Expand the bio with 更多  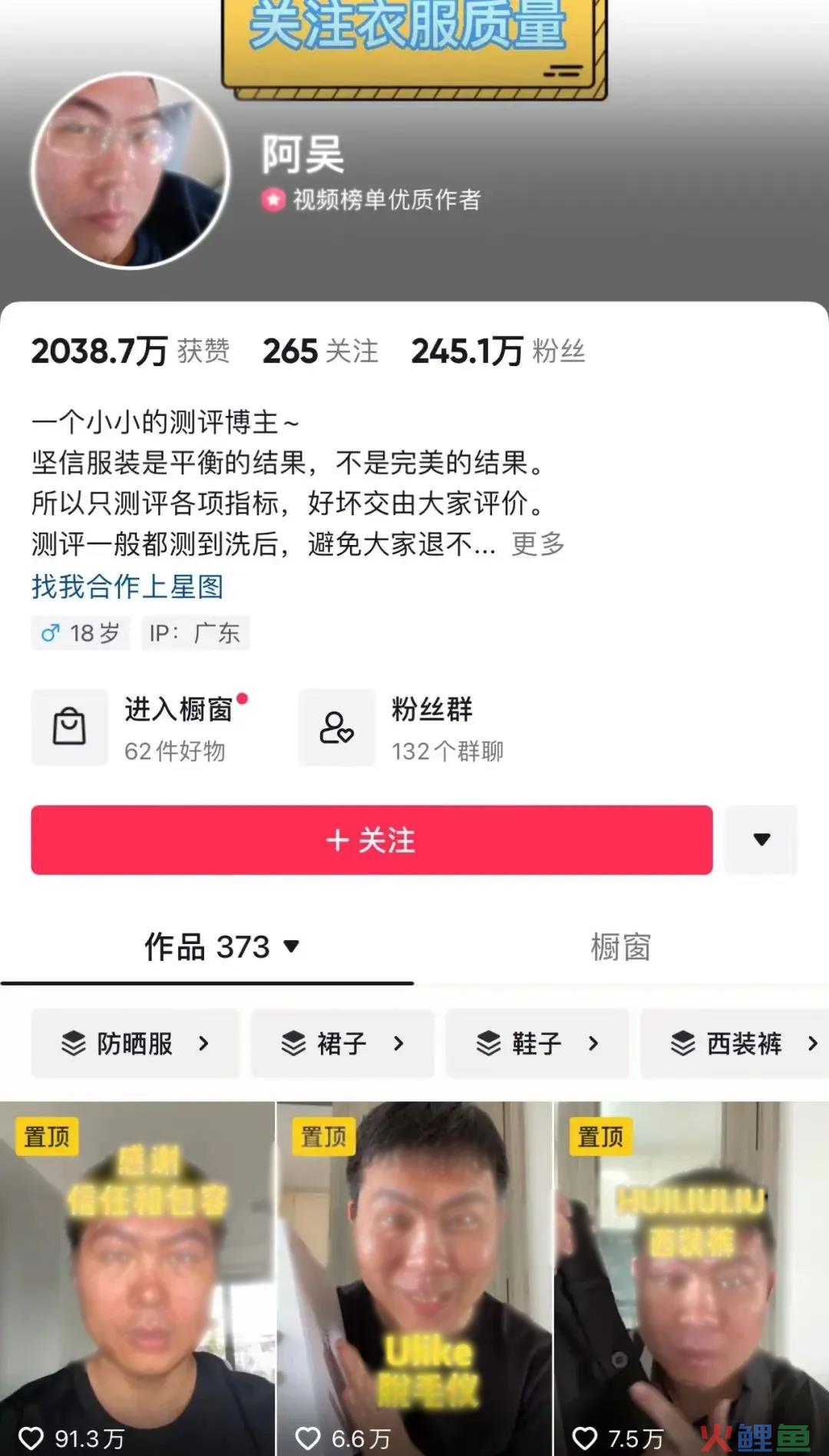[538, 544]
